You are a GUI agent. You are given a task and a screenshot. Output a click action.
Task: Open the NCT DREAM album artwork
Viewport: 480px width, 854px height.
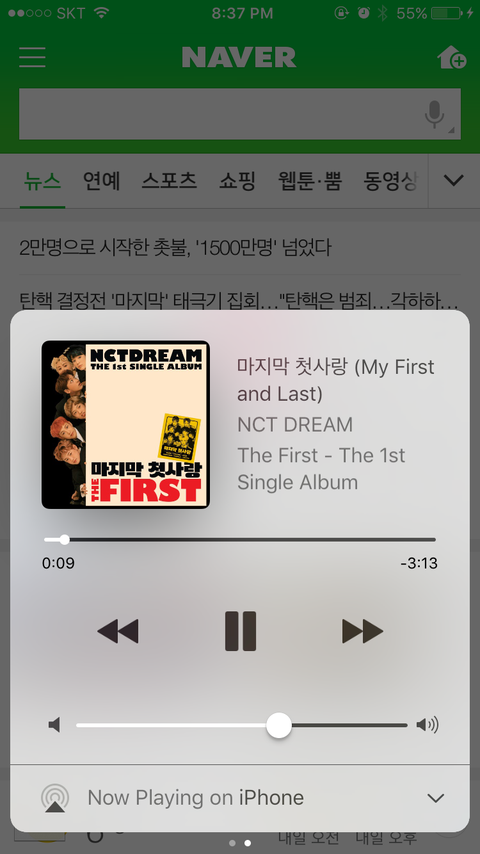[x=126, y=425]
